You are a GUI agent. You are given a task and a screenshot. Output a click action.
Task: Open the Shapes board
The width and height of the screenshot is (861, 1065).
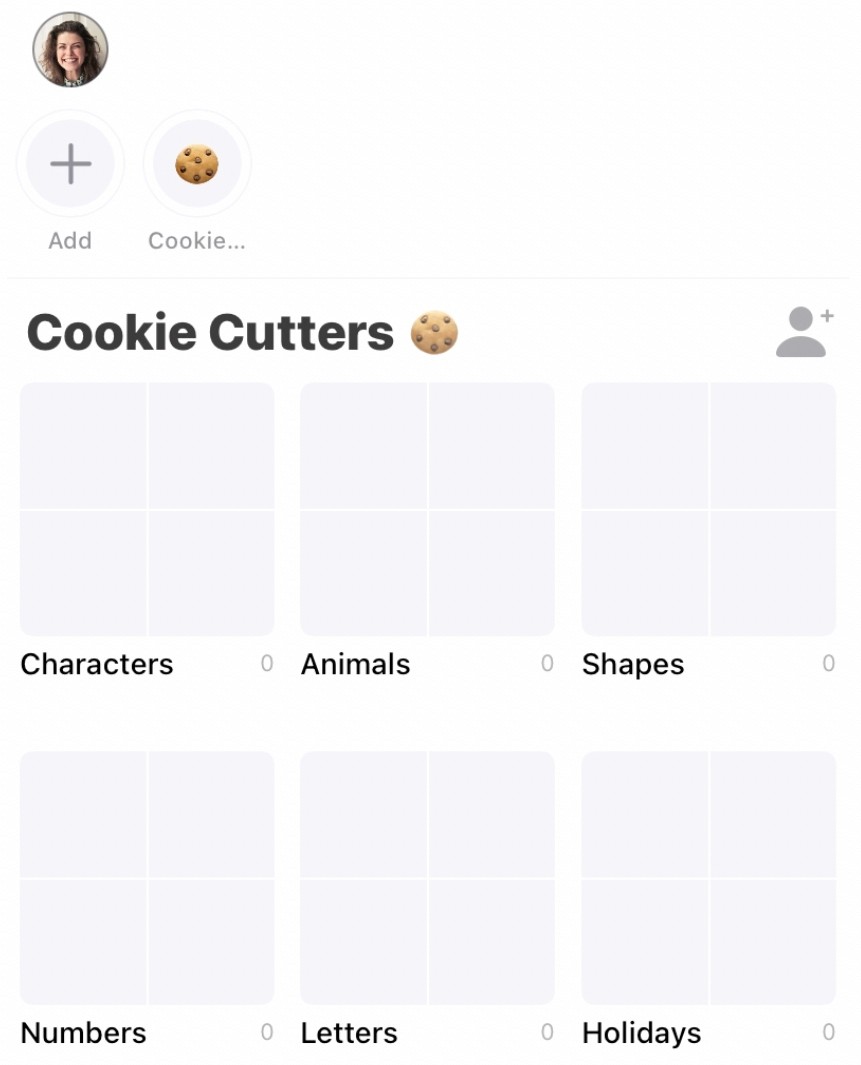[709, 509]
